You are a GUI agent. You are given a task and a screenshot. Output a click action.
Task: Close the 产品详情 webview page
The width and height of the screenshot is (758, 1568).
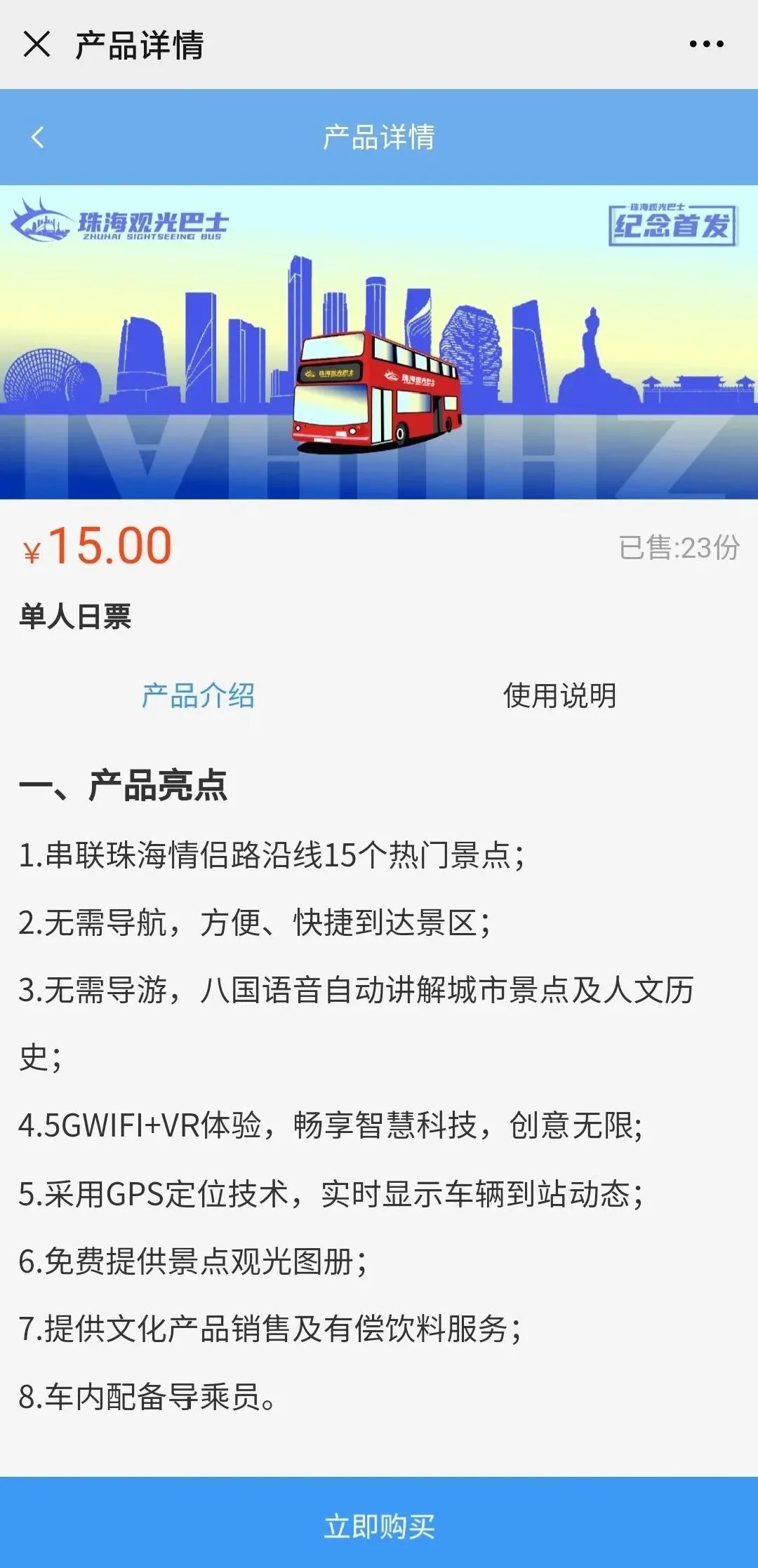pos(36,44)
